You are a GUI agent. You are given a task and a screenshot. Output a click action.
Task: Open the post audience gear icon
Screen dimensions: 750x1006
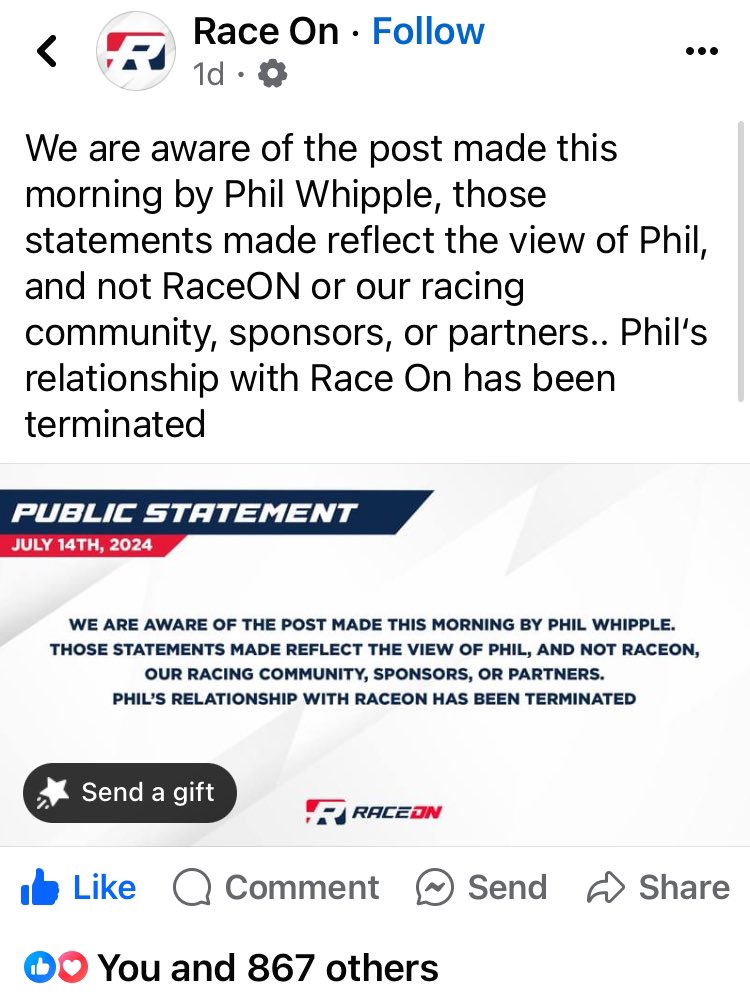(x=272, y=74)
